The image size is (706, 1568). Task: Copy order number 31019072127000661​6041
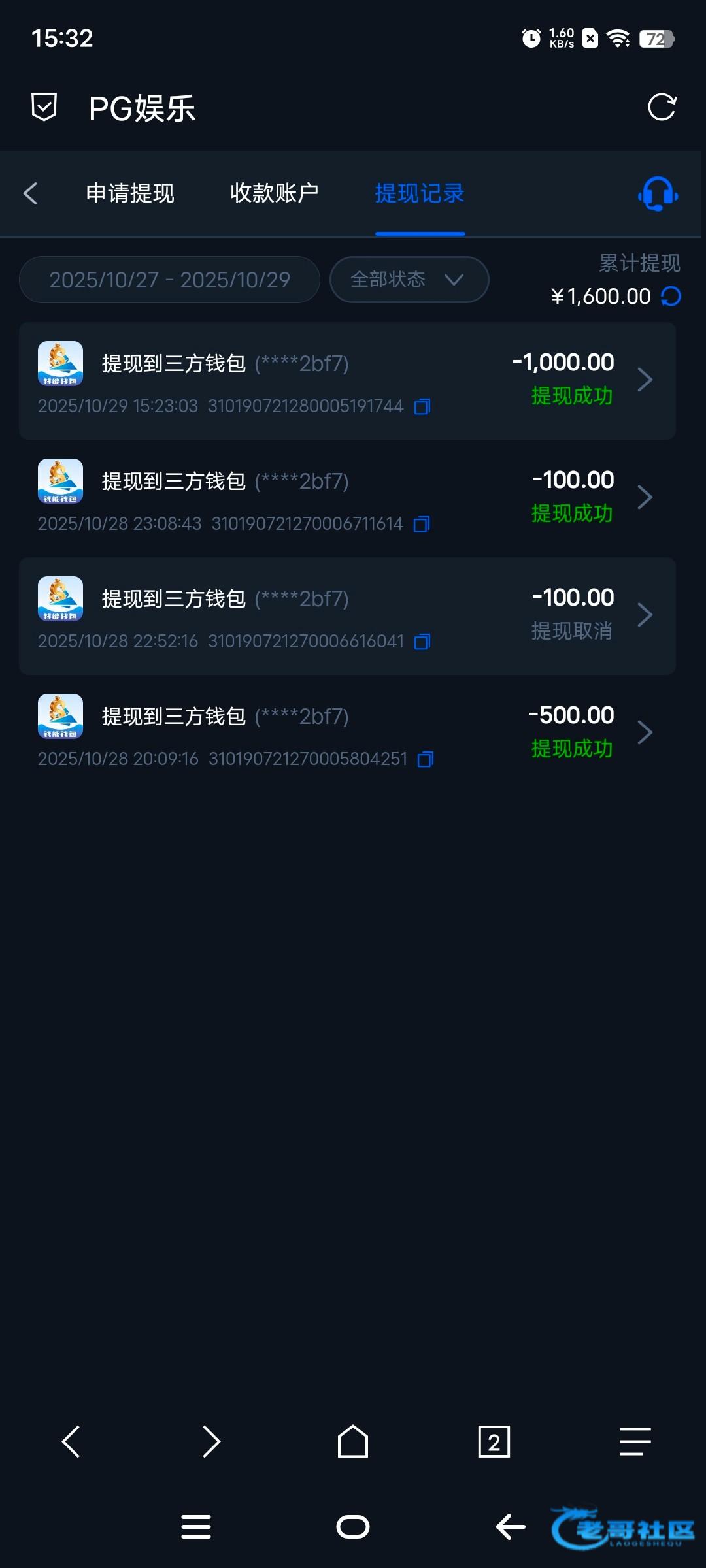422,642
